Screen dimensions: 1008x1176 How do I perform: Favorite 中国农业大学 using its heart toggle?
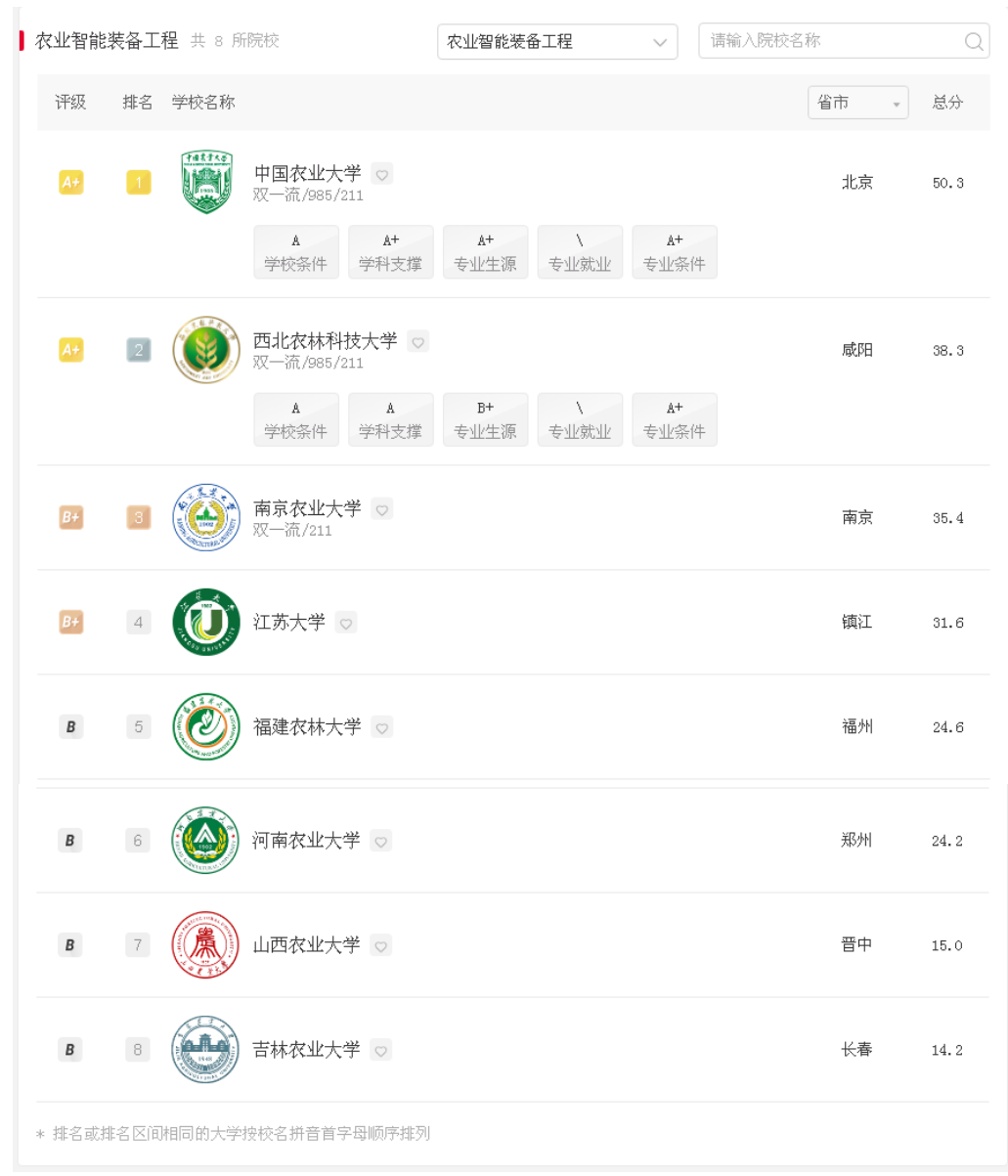[380, 173]
